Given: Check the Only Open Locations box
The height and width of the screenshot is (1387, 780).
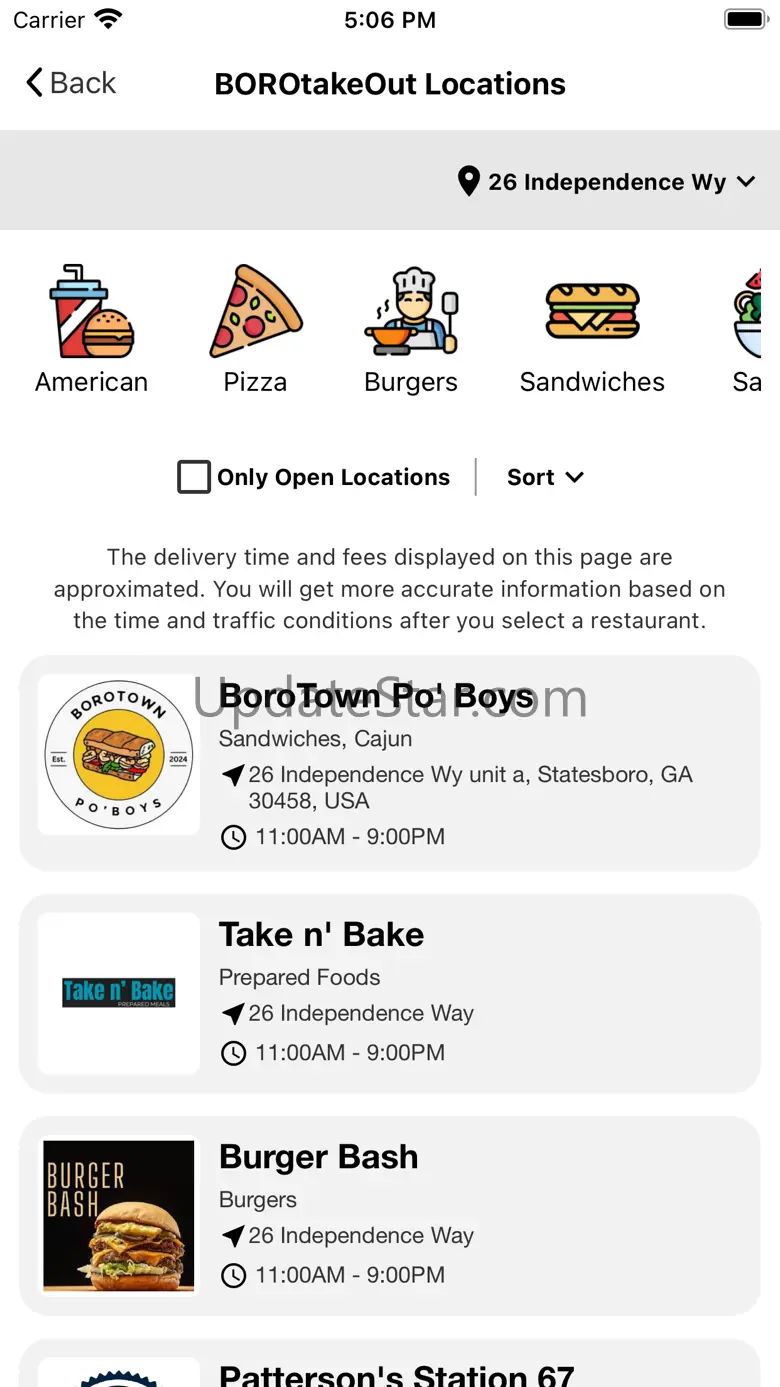Looking at the screenshot, I should pyautogui.click(x=194, y=477).
